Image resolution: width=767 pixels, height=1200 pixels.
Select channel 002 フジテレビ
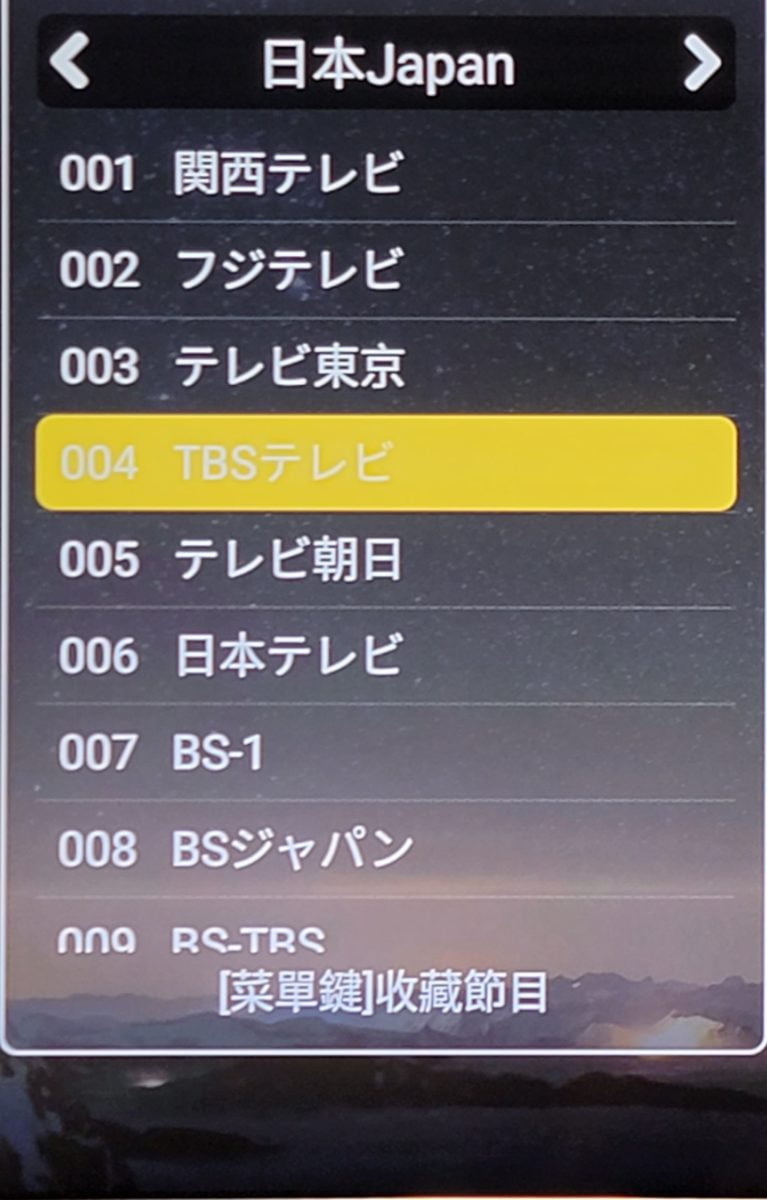click(385, 270)
